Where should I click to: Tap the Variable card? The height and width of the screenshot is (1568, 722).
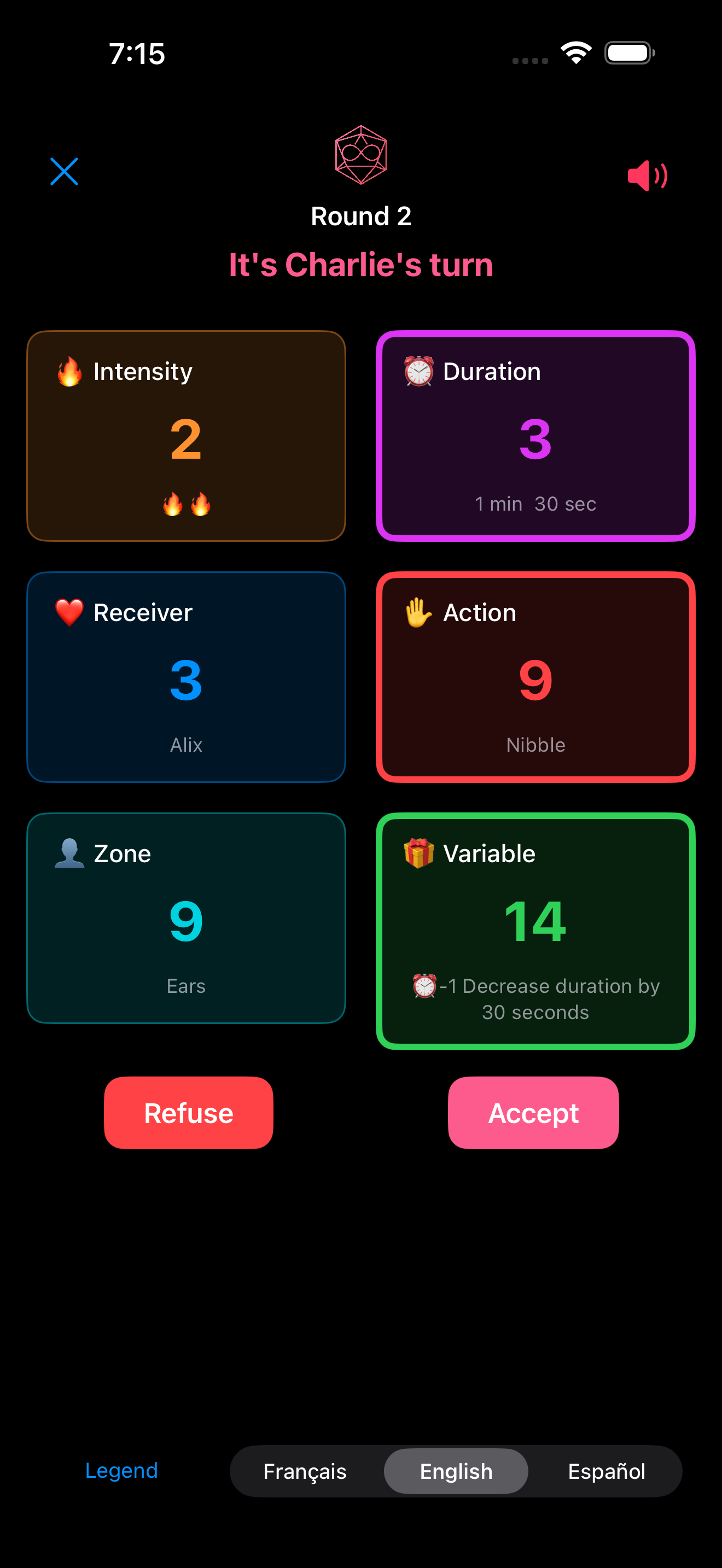pos(535,931)
